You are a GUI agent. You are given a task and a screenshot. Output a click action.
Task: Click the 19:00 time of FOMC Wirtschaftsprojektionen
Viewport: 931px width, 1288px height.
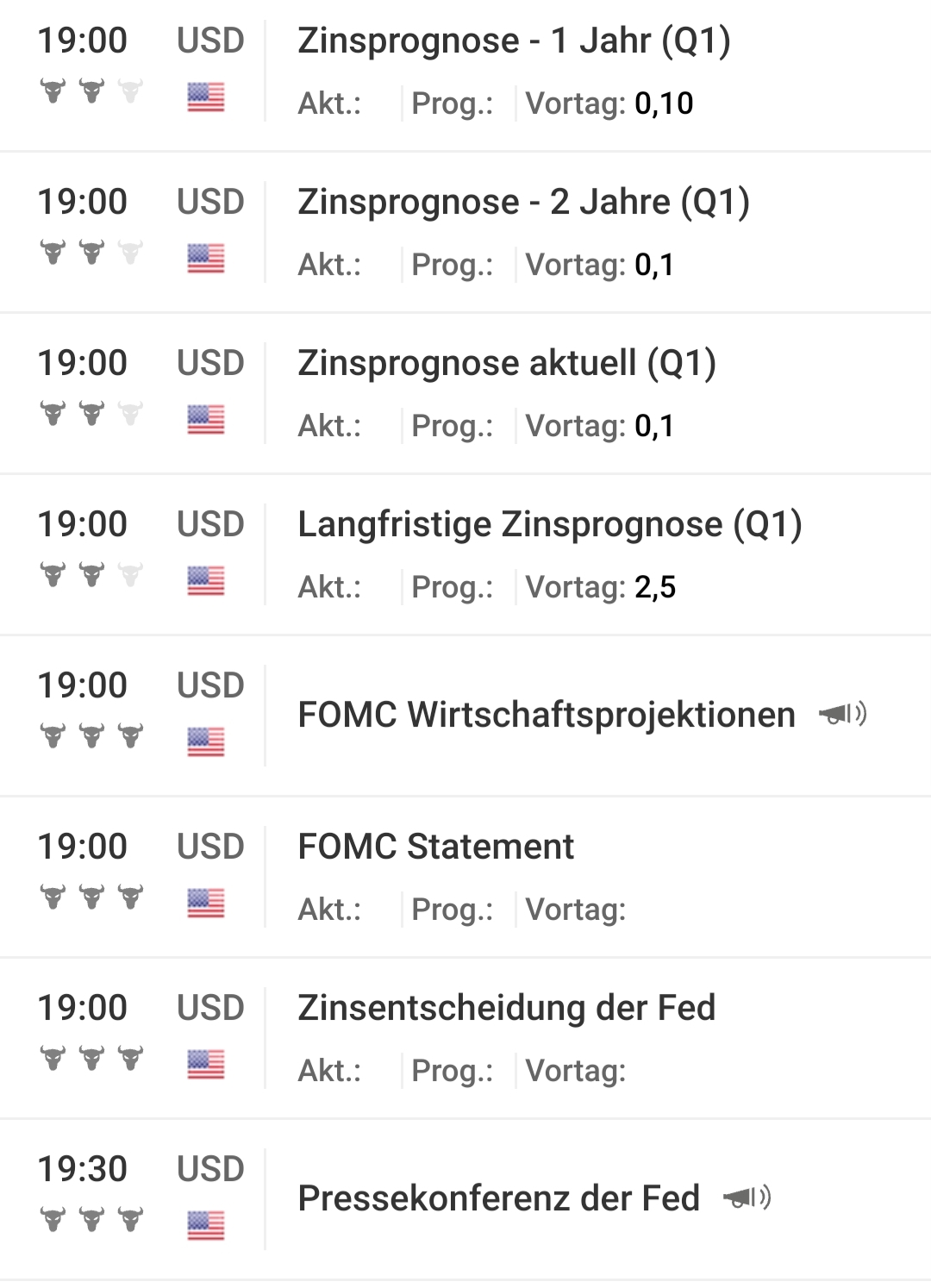click(83, 685)
